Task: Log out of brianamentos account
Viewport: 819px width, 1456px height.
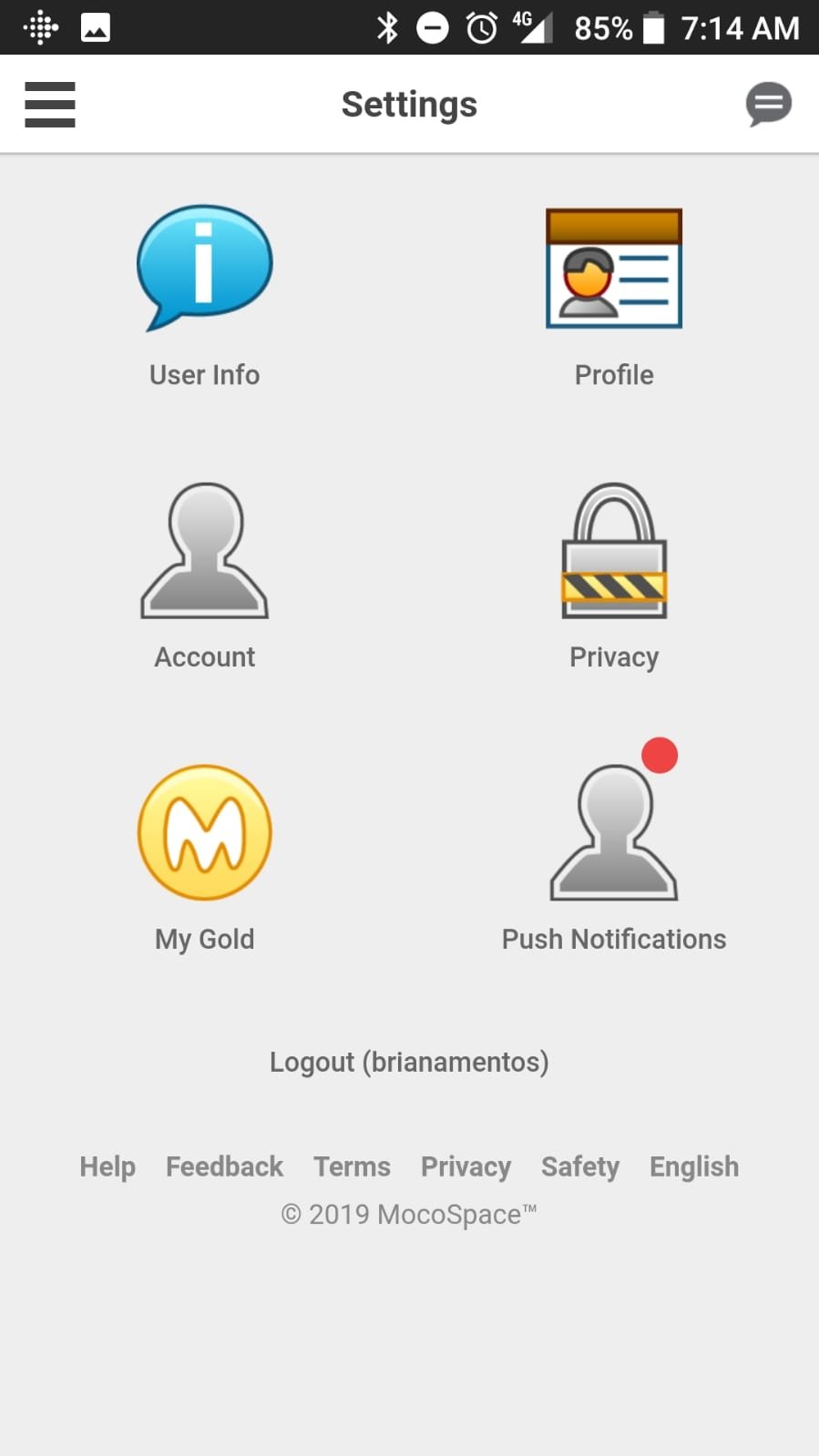Action: click(409, 1062)
